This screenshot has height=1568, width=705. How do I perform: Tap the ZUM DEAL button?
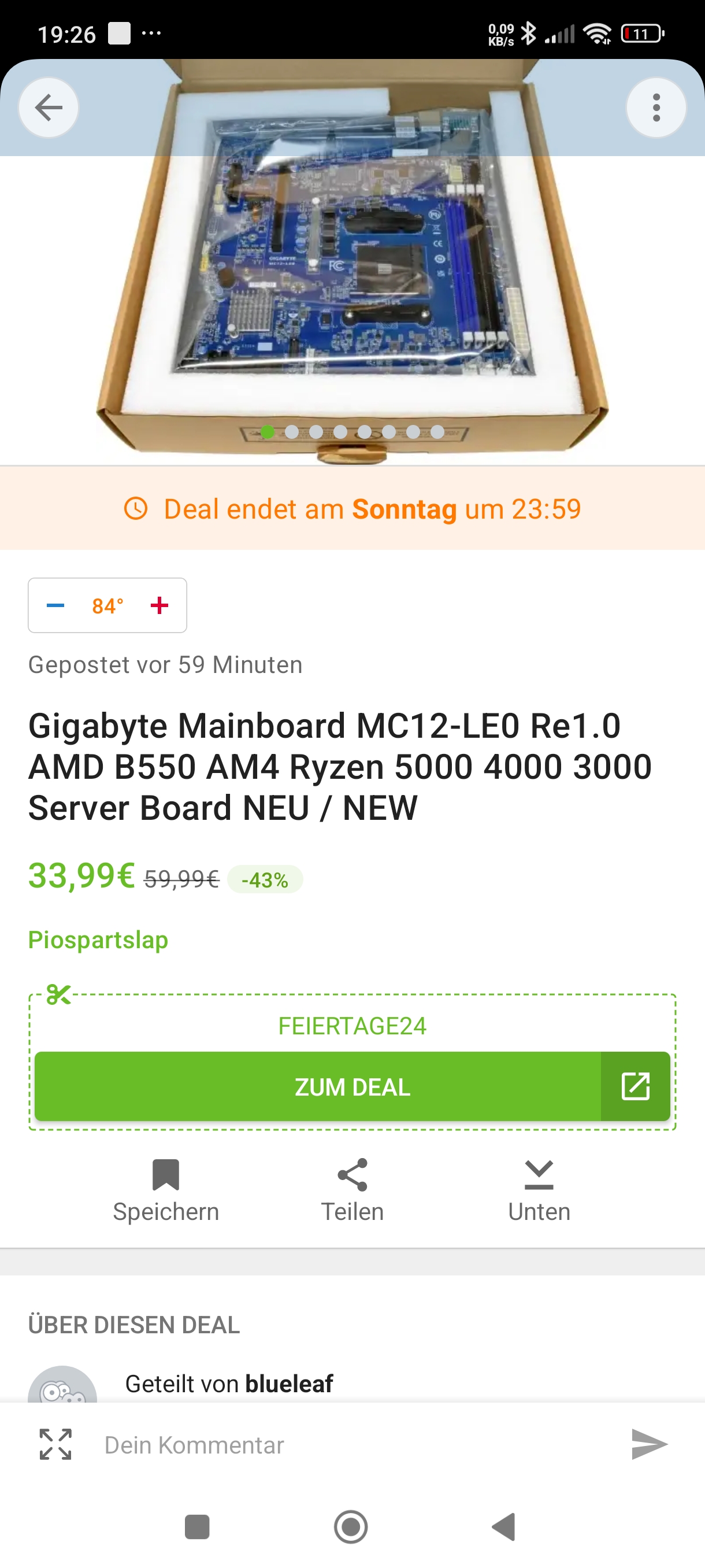click(x=352, y=1086)
